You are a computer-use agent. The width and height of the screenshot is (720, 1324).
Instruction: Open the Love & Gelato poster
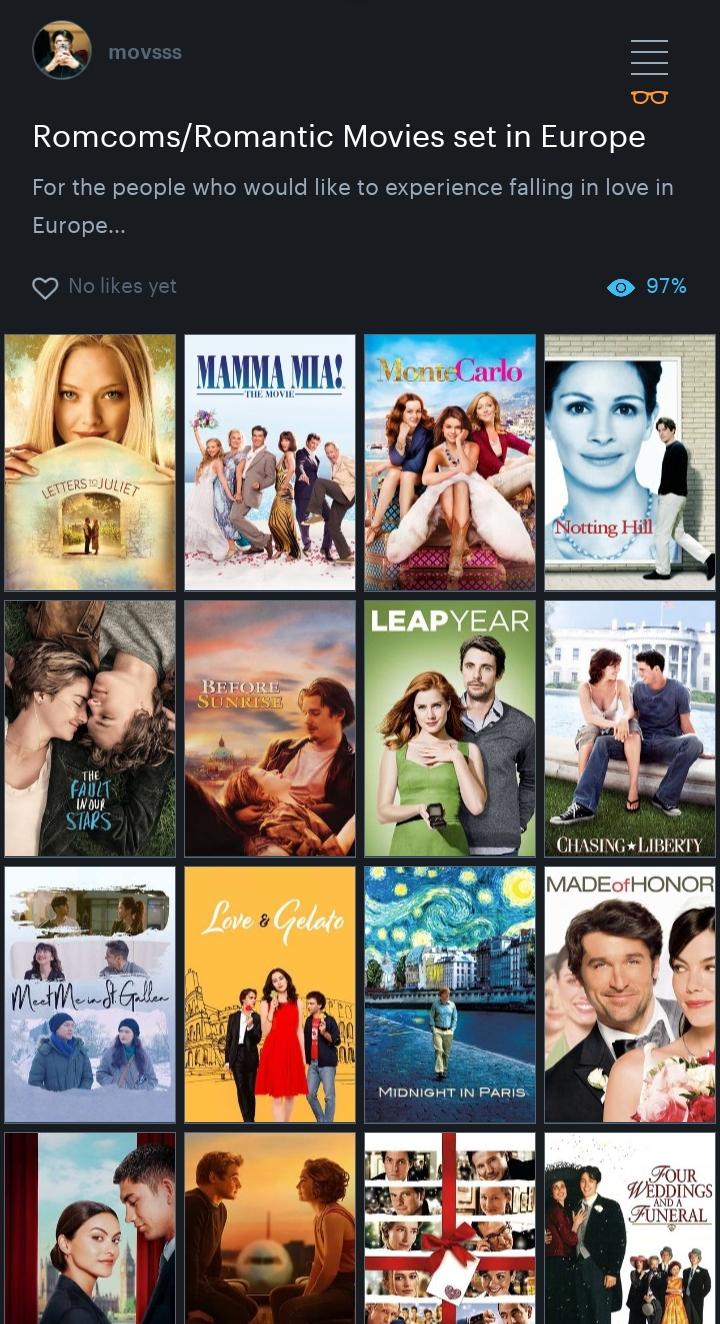click(270, 994)
